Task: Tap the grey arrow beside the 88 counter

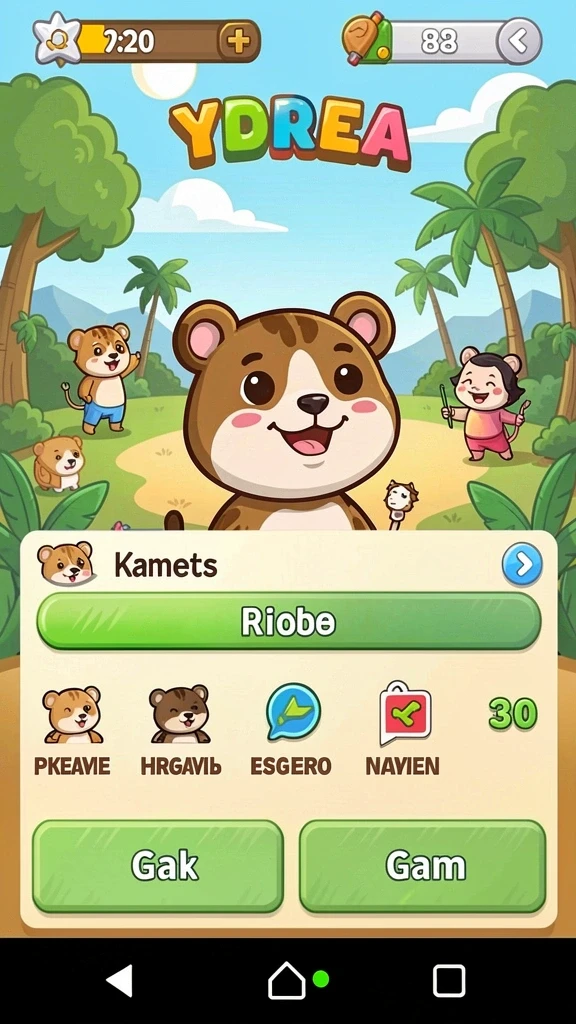Action: [x=519, y=41]
